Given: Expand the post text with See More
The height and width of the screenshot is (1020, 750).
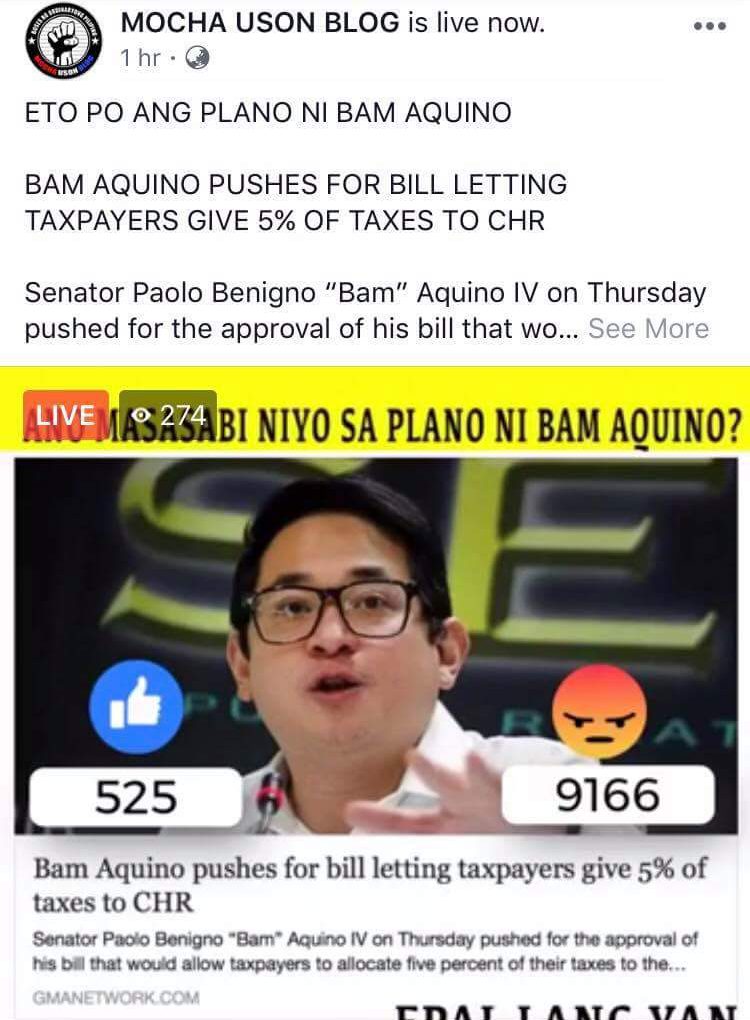Looking at the screenshot, I should (648, 329).
